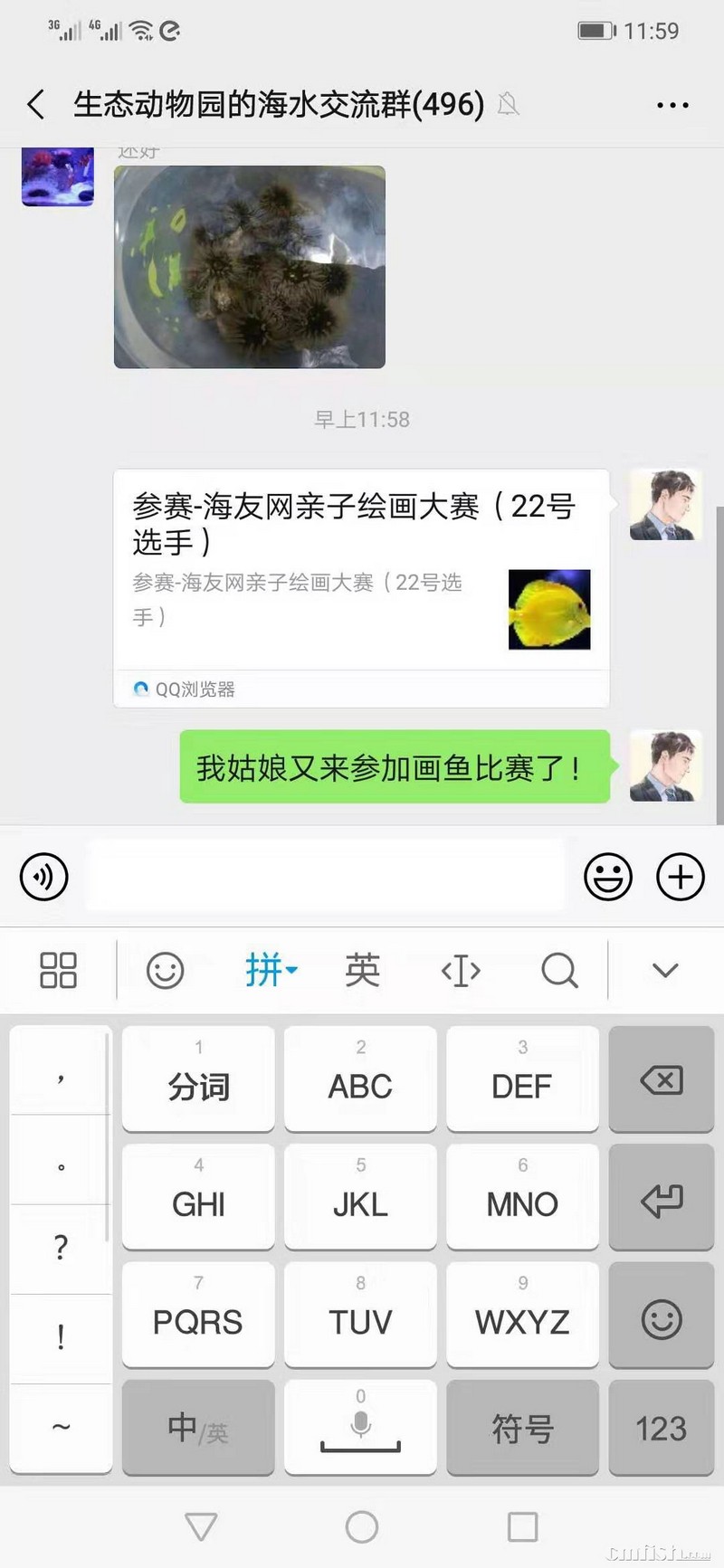Open the keyboard emoticon toolbar button
This screenshot has height=1568, width=724.
click(165, 970)
